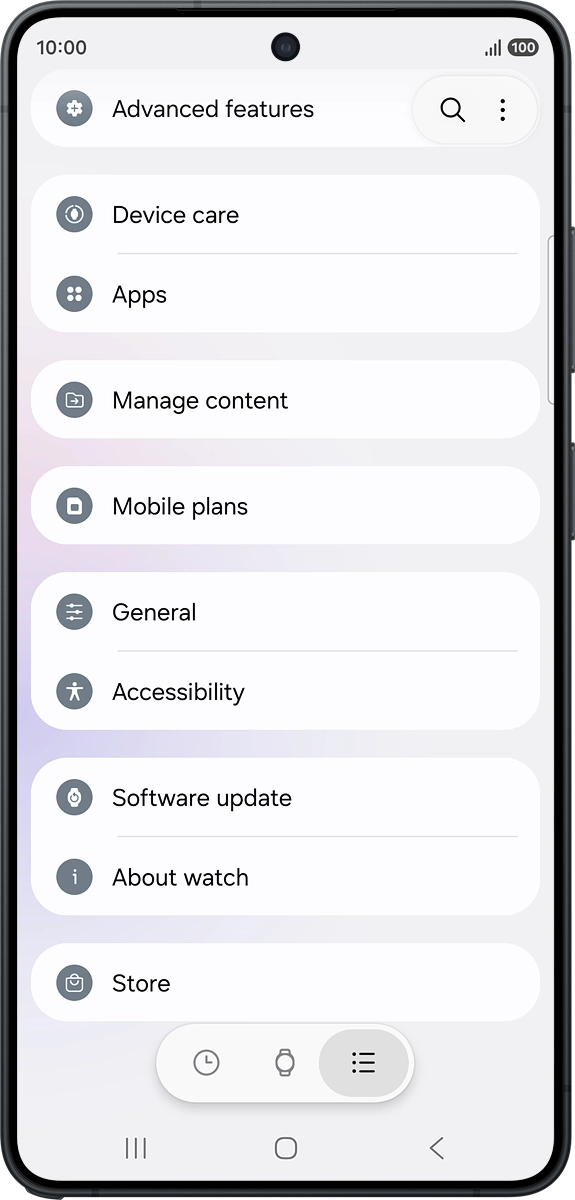This screenshot has width=575, height=1200.
Task: Open the search icon
Action: [x=453, y=110]
